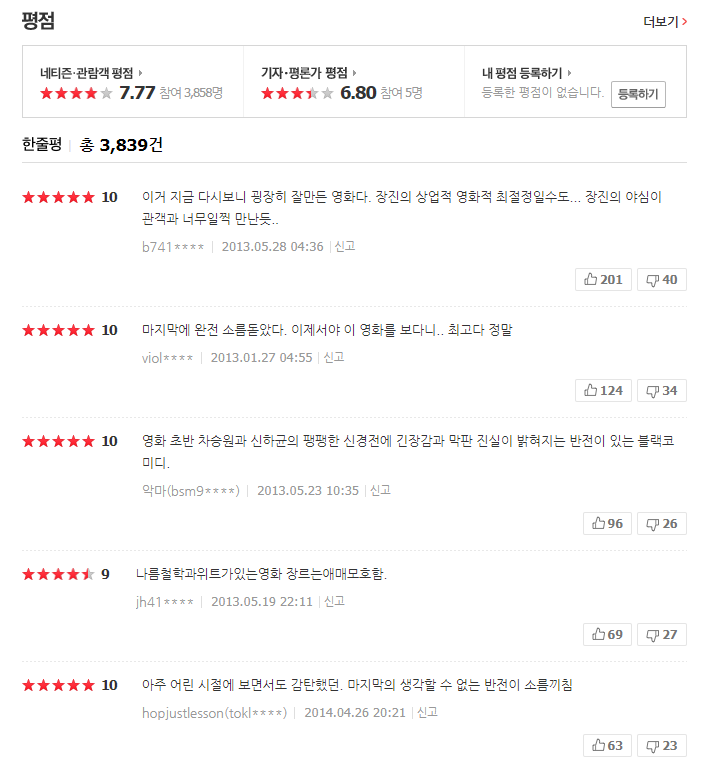The height and width of the screenshot is (767, 708).
Task: Like the review by jh41**** (69)
Action: (607, 634)
